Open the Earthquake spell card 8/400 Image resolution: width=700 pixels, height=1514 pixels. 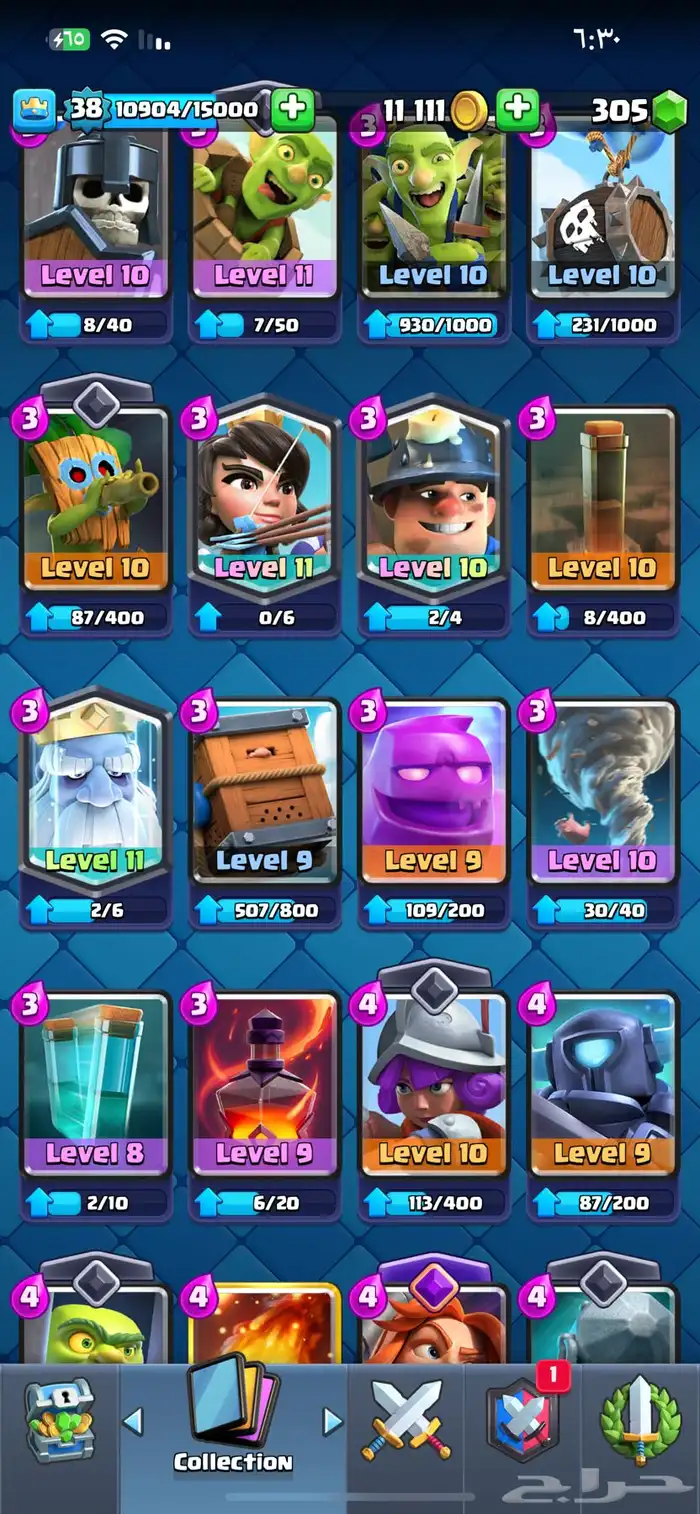pos(602,500)
